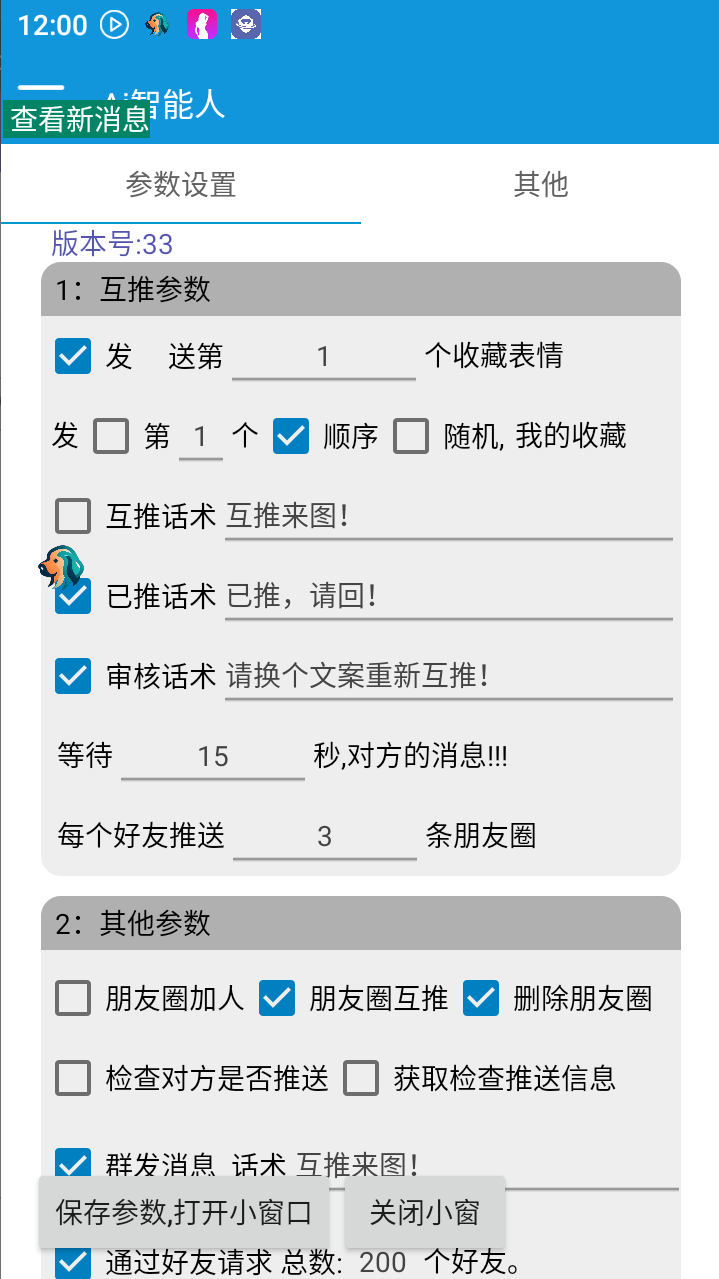Check the 朋友圈加人 checkbox

click(73, 998)
